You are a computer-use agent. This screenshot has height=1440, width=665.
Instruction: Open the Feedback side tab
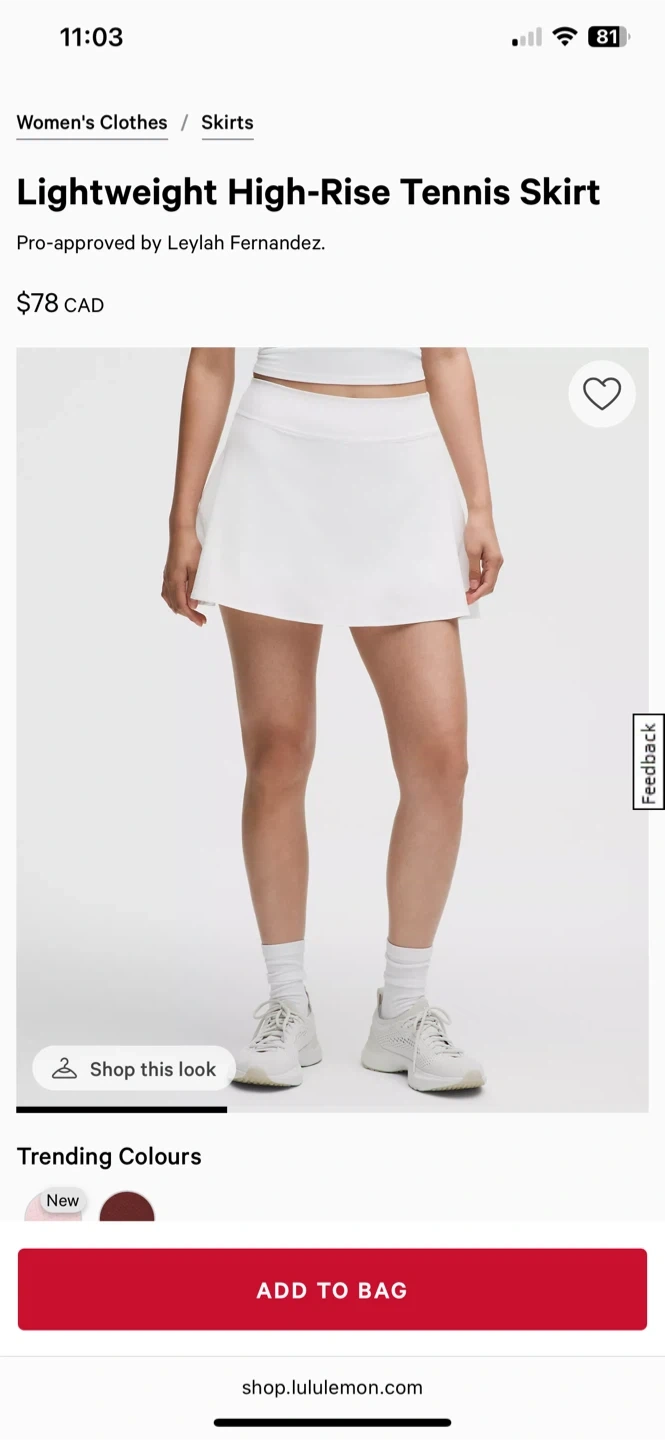click(649, 762)
